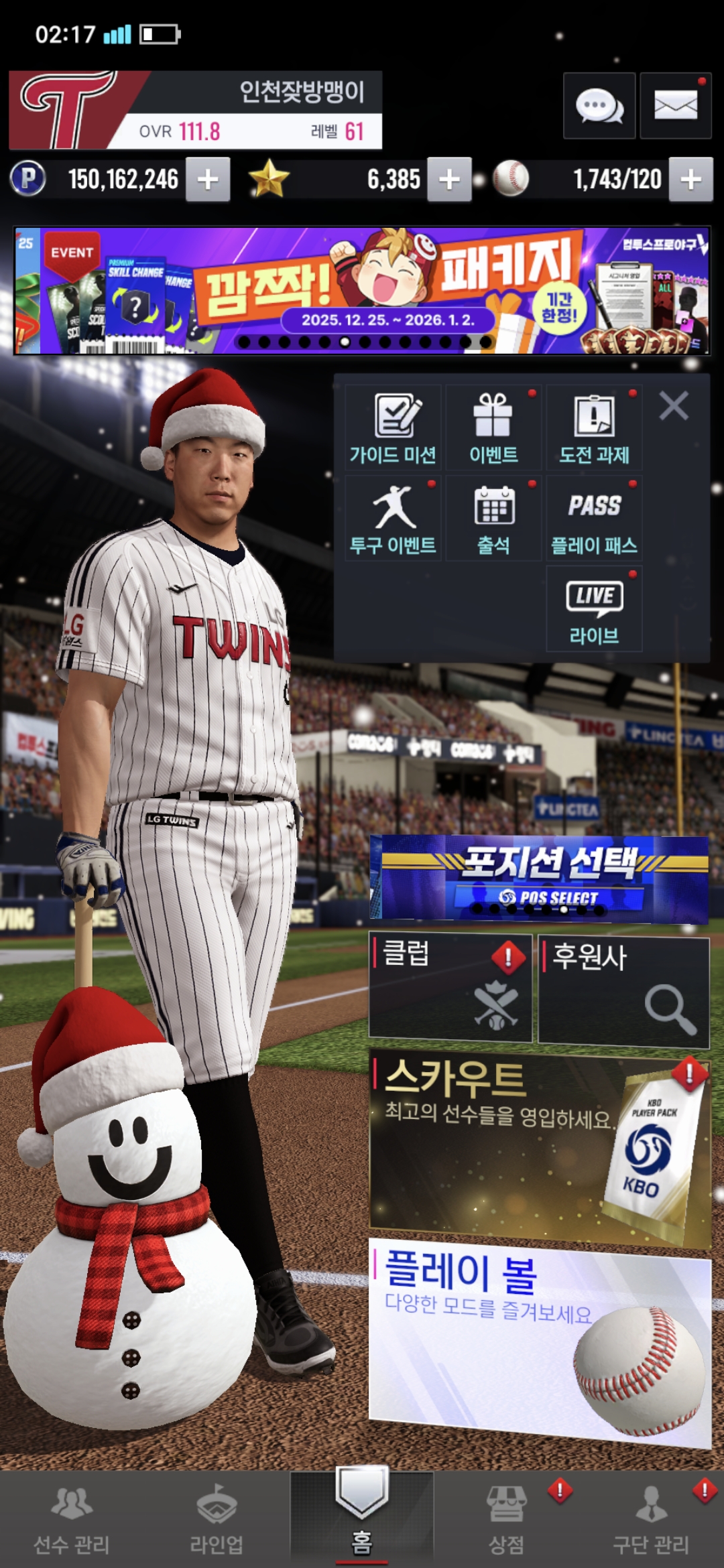Open the 출석 attendance calendar
Screen dimensions: 724x1568
[493, 518]
